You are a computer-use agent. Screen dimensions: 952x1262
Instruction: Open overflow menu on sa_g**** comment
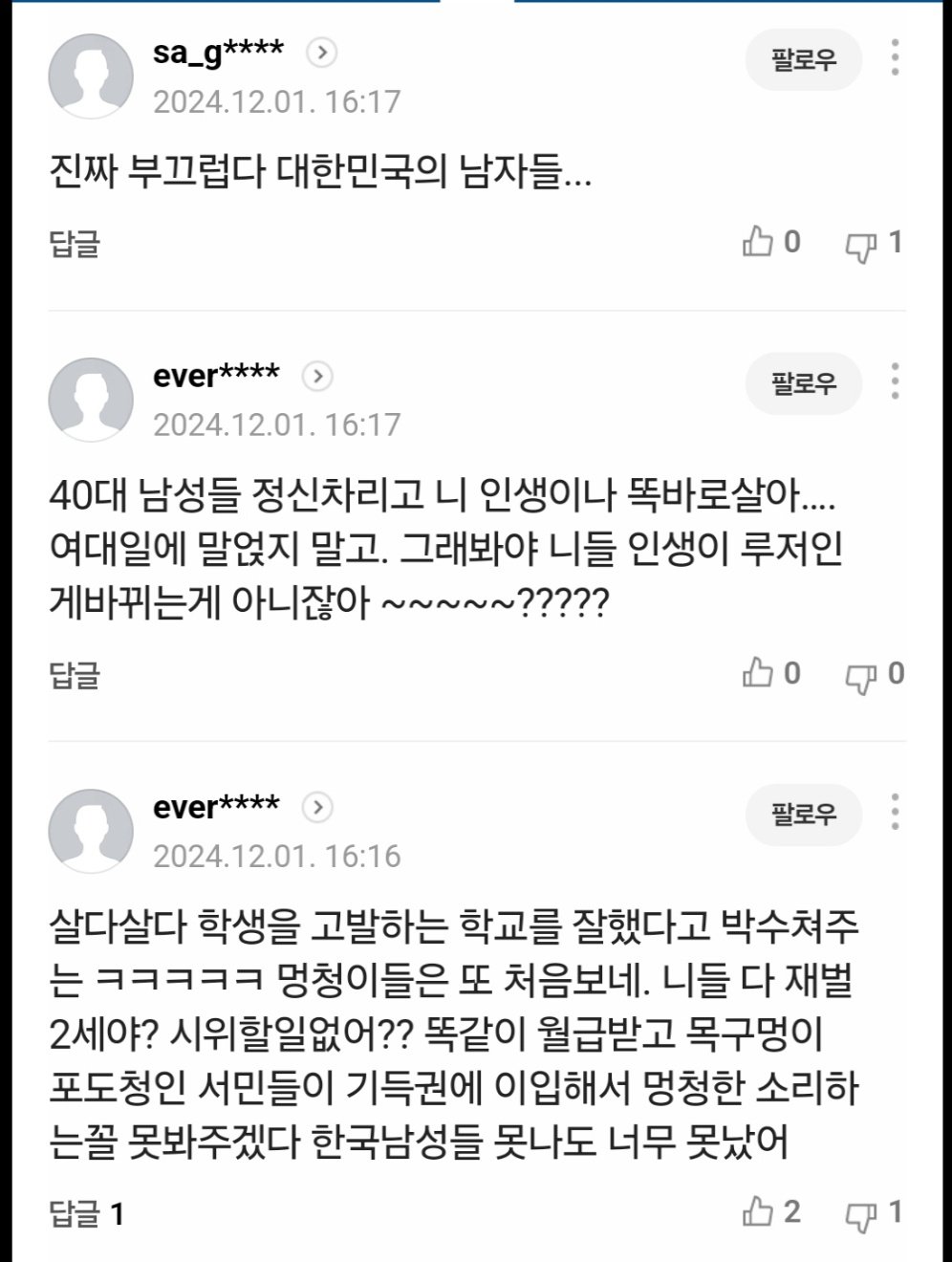point(895,58)
